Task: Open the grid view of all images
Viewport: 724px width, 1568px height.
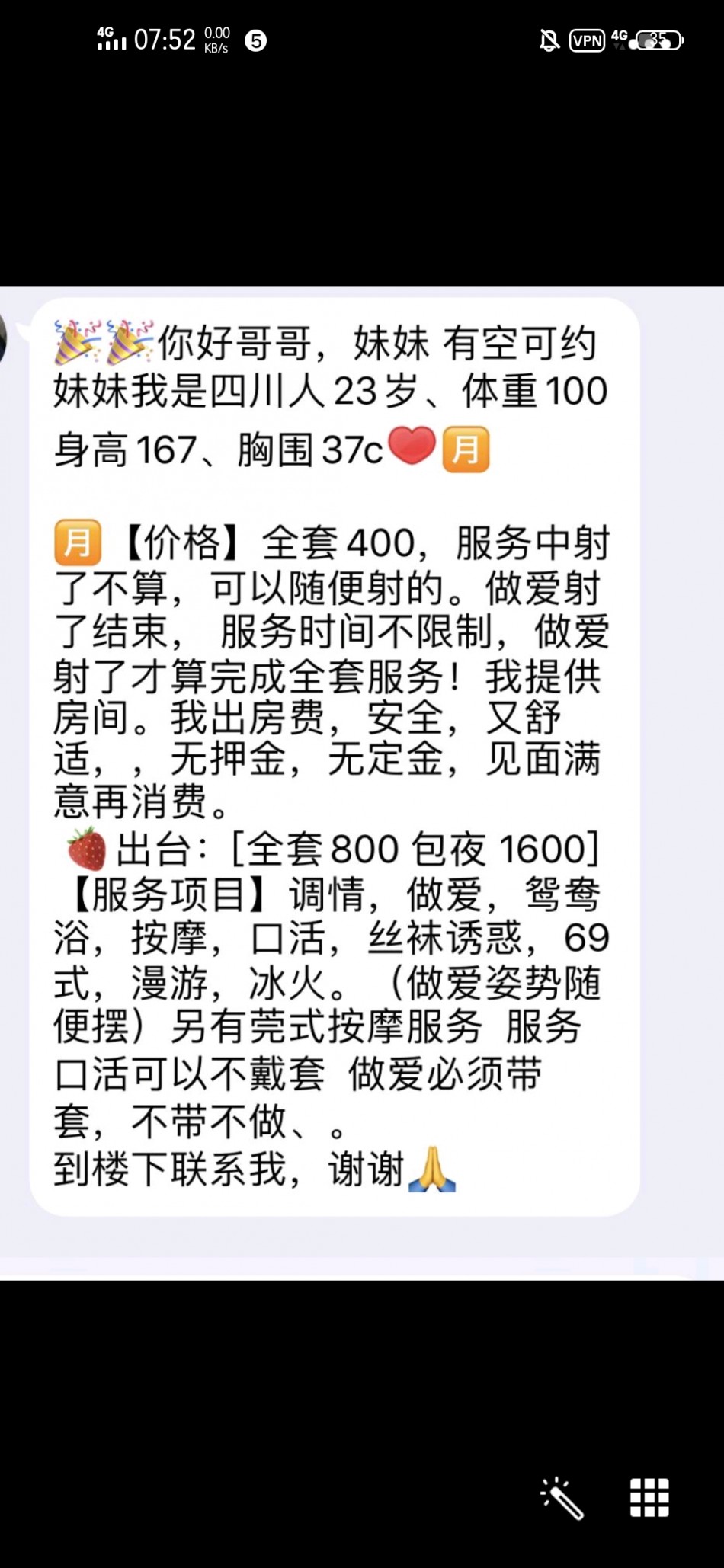Action: pyautogui.click(x=649, y=1498)
